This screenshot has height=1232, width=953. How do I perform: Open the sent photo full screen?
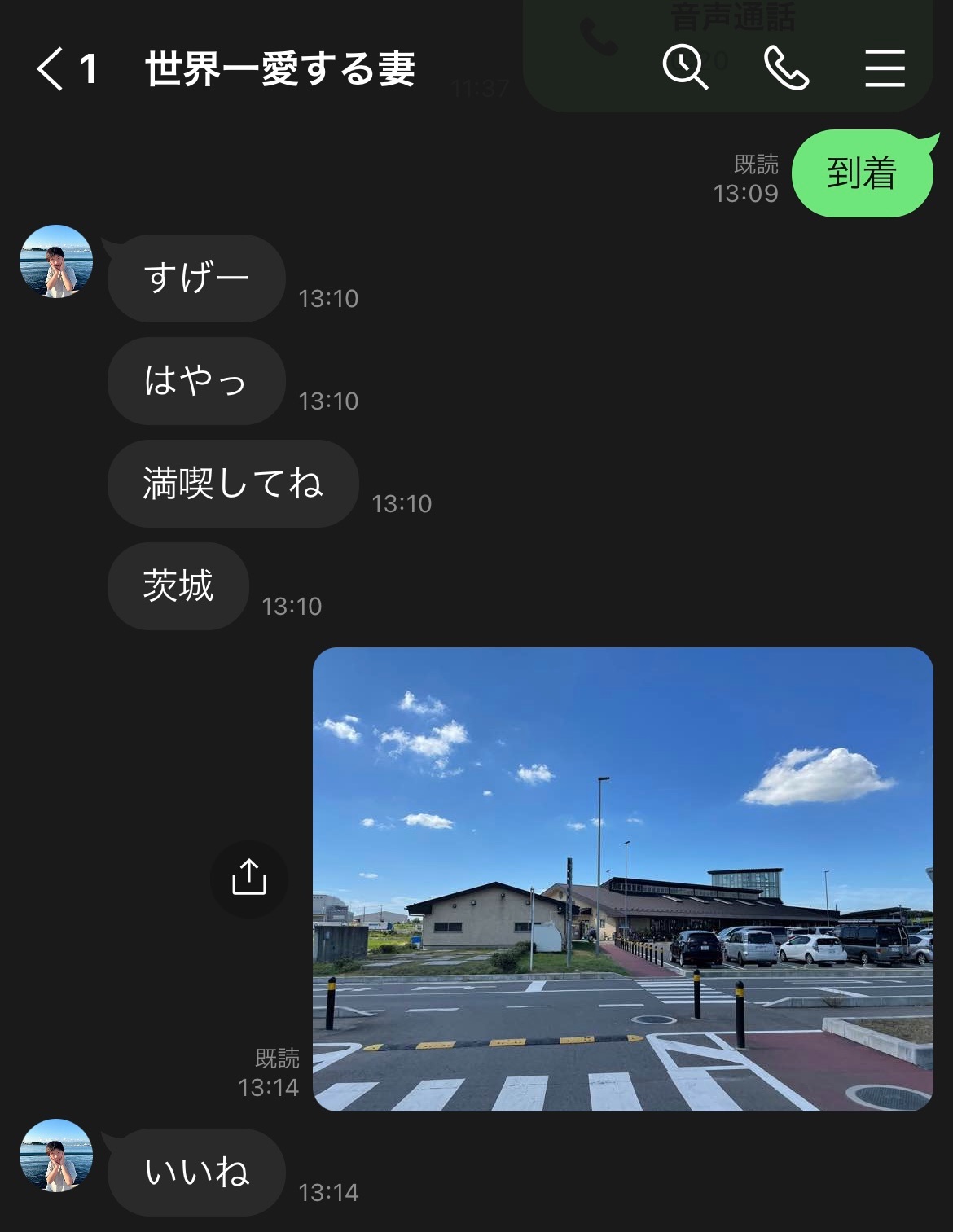[622, 879]
